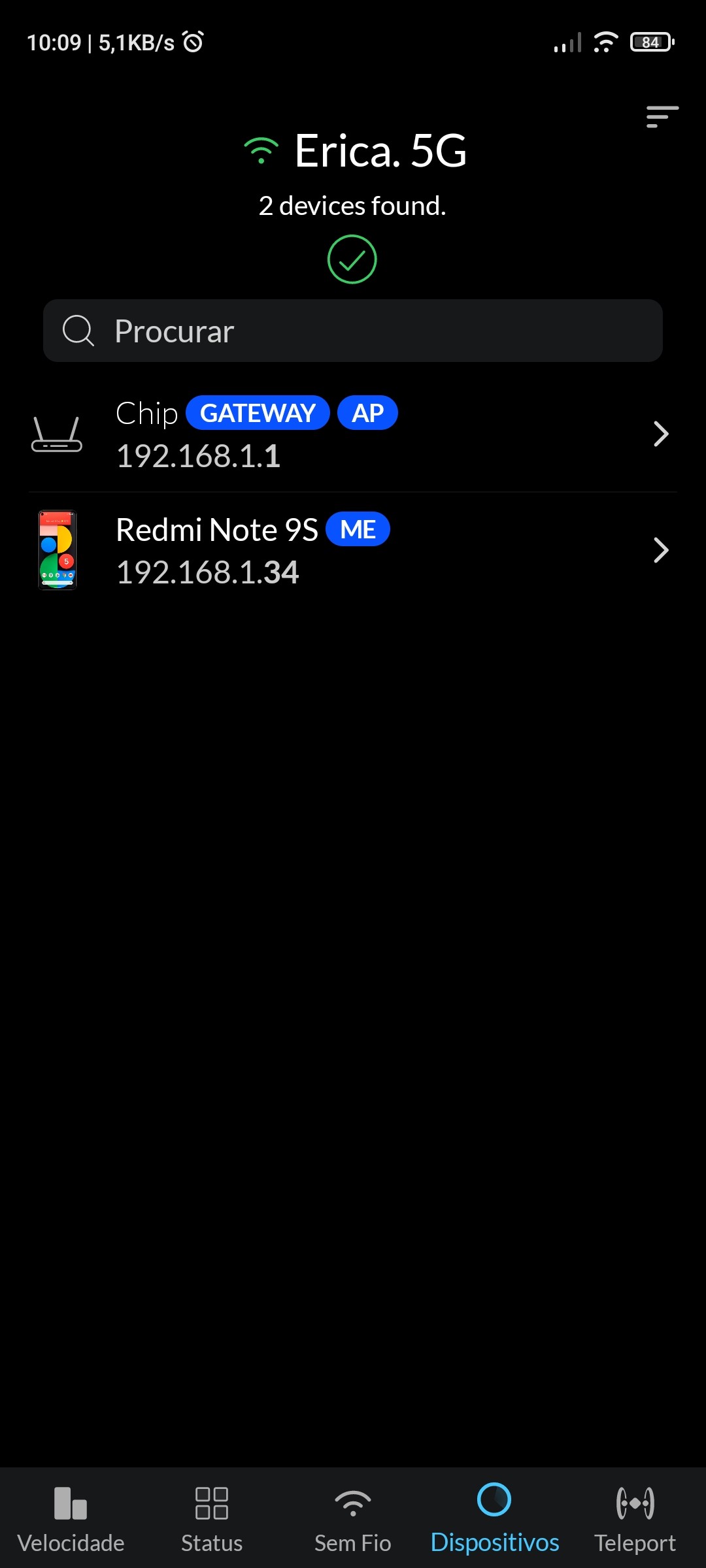Open the Redmi Note 9S device details
Screen dimensions: 706x1568
[353, 550]
